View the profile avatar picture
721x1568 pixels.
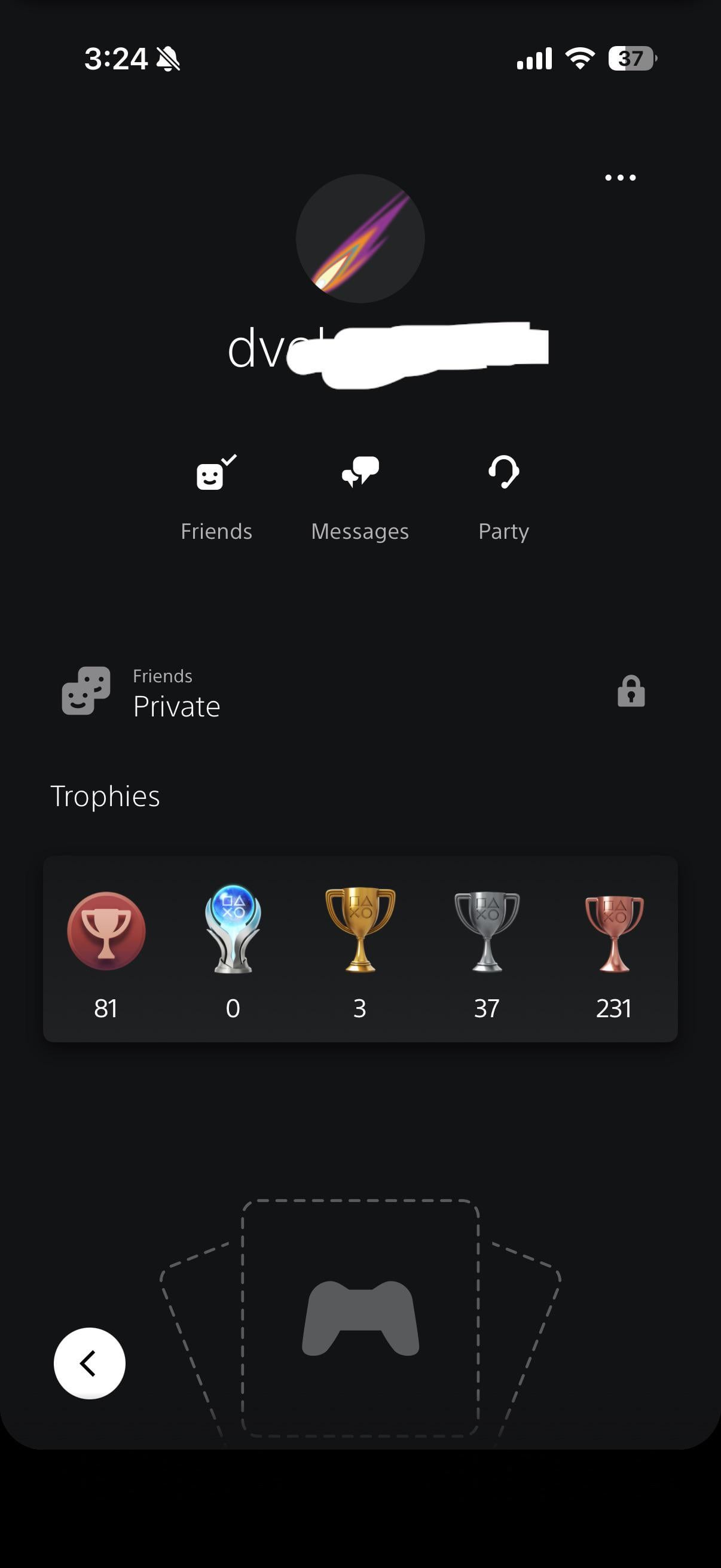pos(359,239)
